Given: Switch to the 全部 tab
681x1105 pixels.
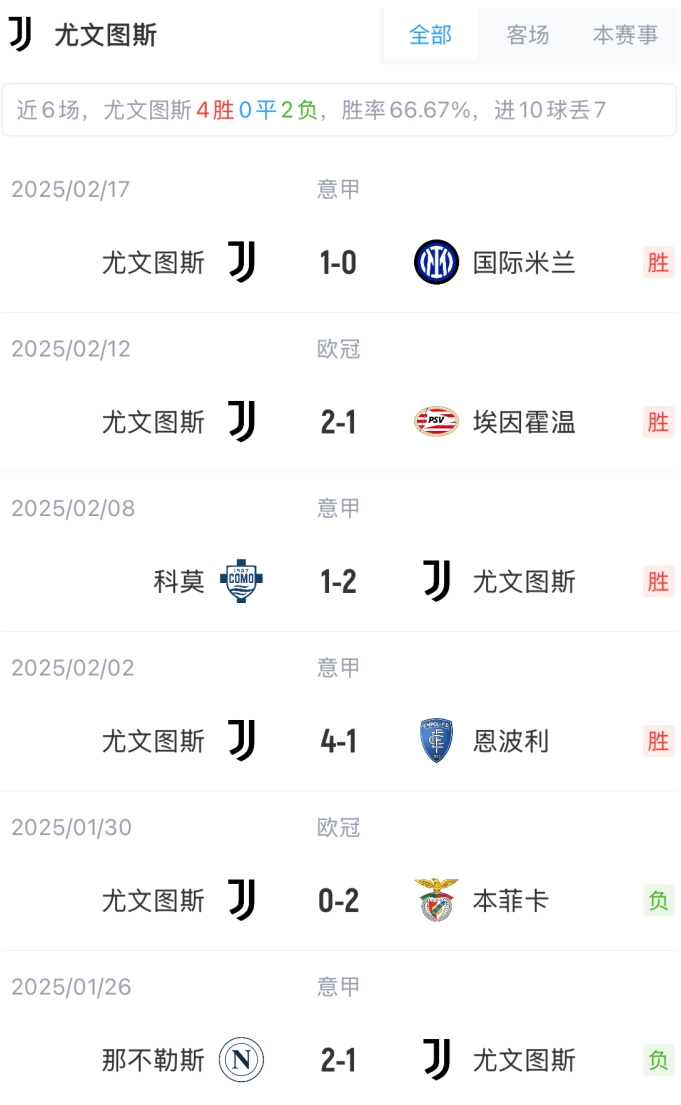Looking at the screenshot, I should point(430,35).
